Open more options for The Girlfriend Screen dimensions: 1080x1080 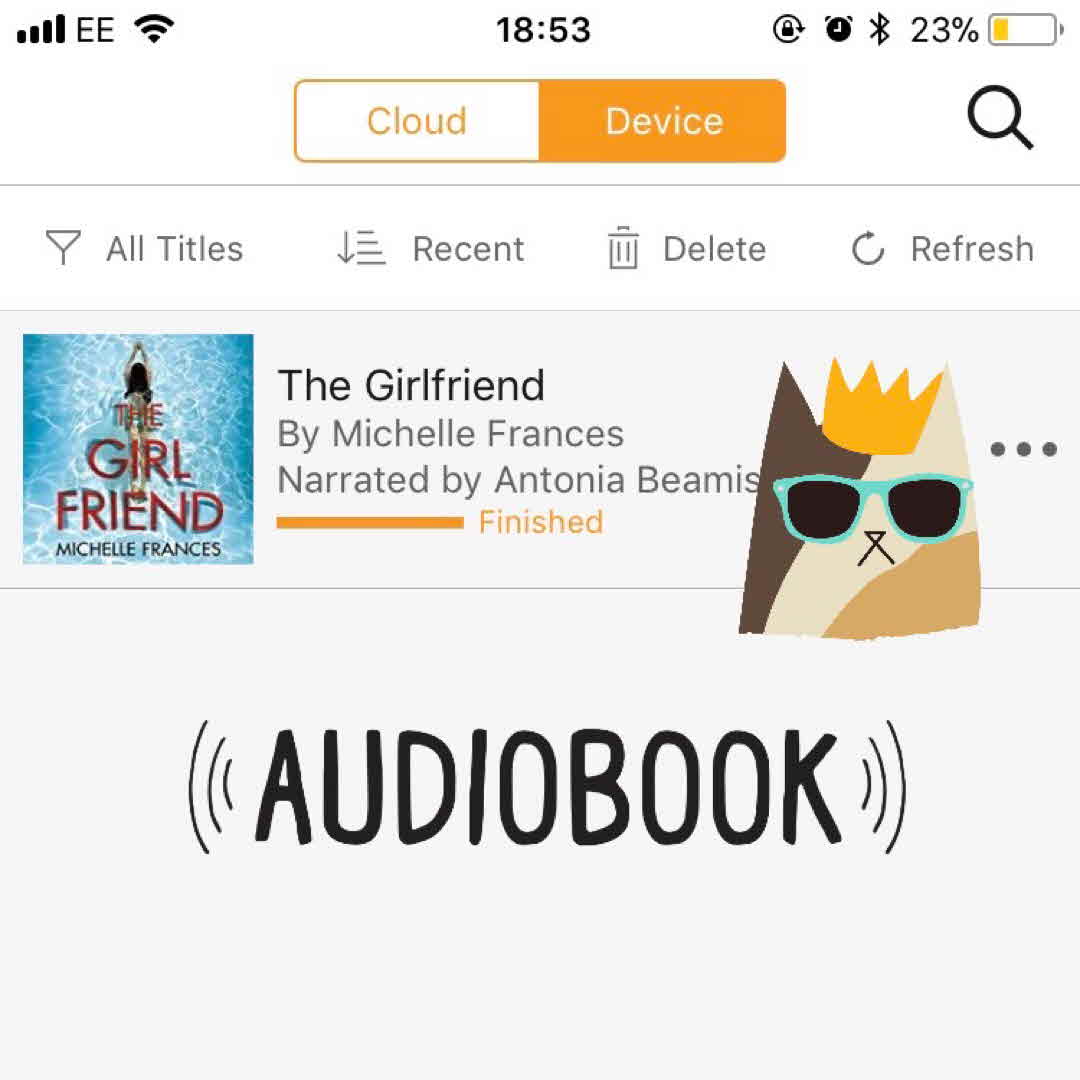coord(1023,449)
